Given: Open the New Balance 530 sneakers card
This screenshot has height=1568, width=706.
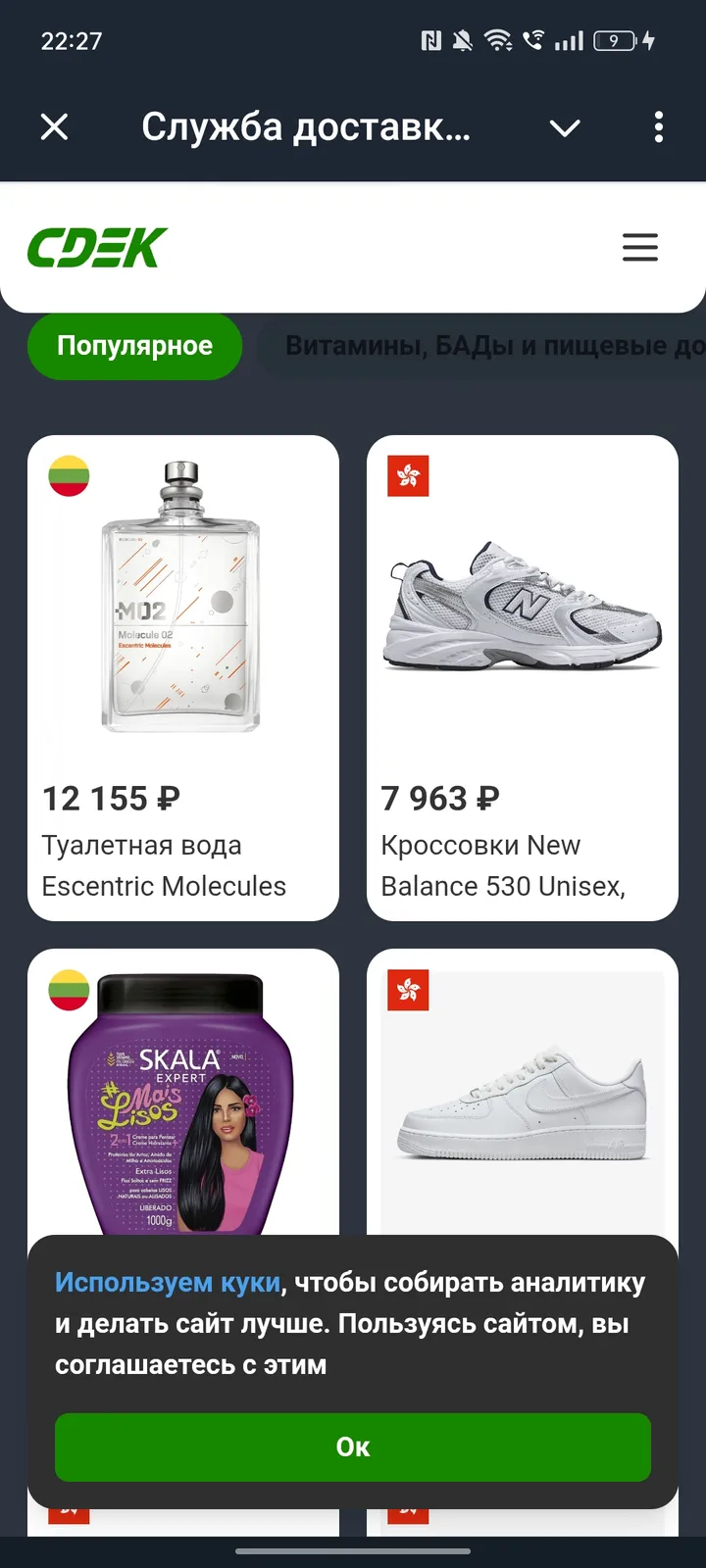Looking at the screenshot, I should pos(522,676).
